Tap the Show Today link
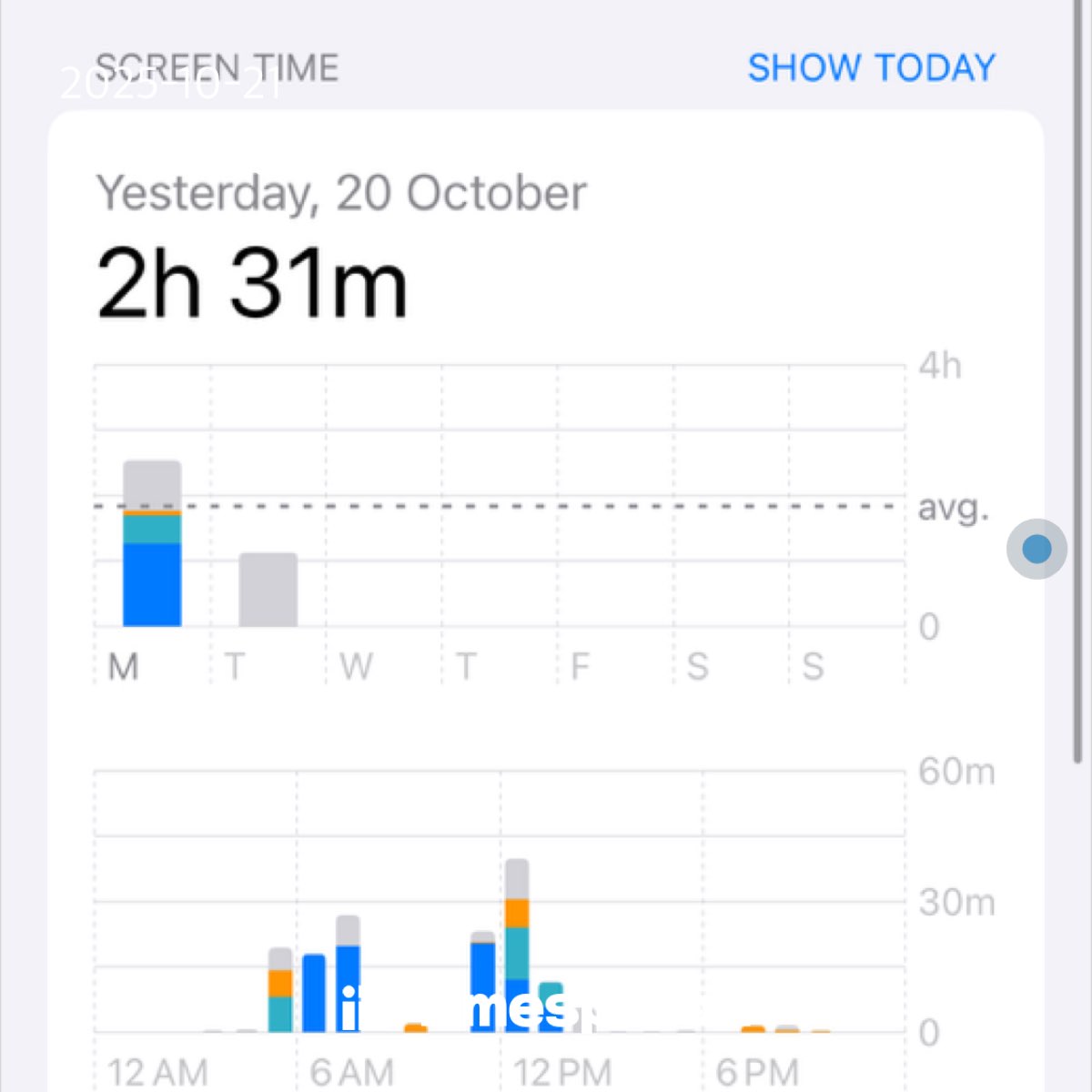 tap(871, 68)
